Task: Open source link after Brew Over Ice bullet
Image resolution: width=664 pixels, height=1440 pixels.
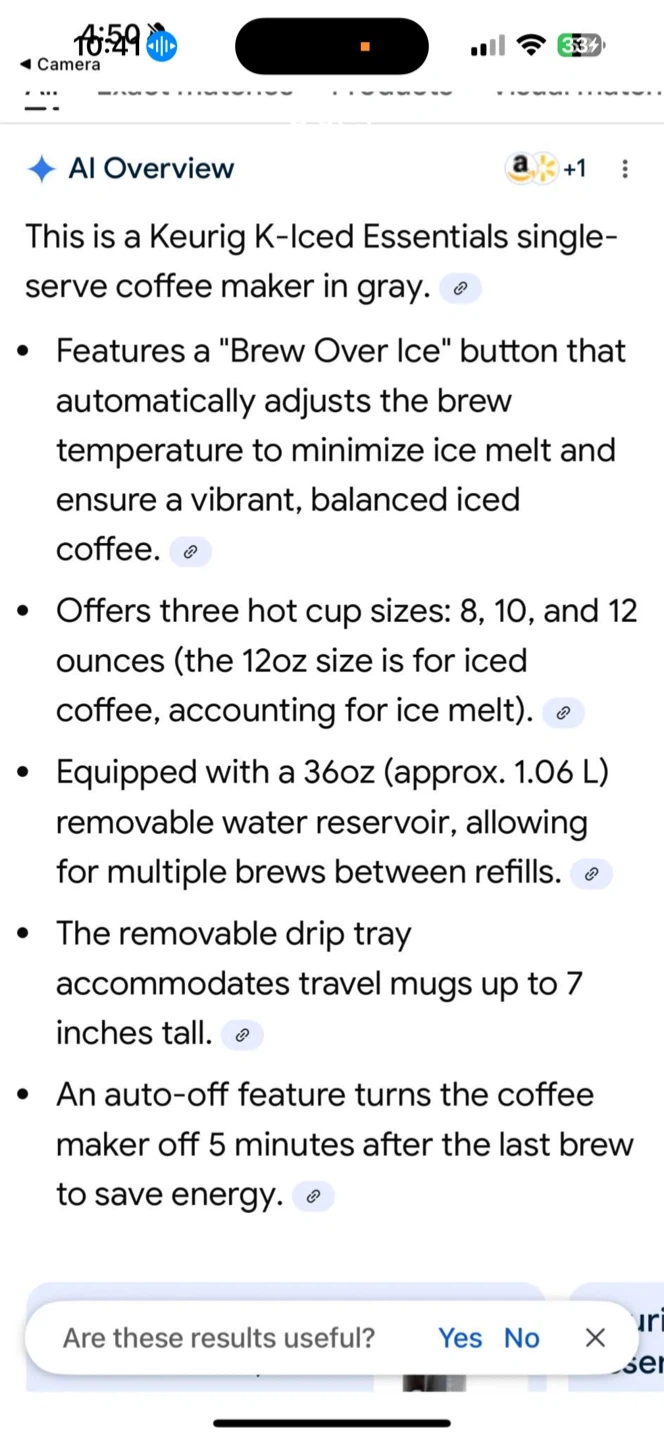Action: [x=190, y=551]
